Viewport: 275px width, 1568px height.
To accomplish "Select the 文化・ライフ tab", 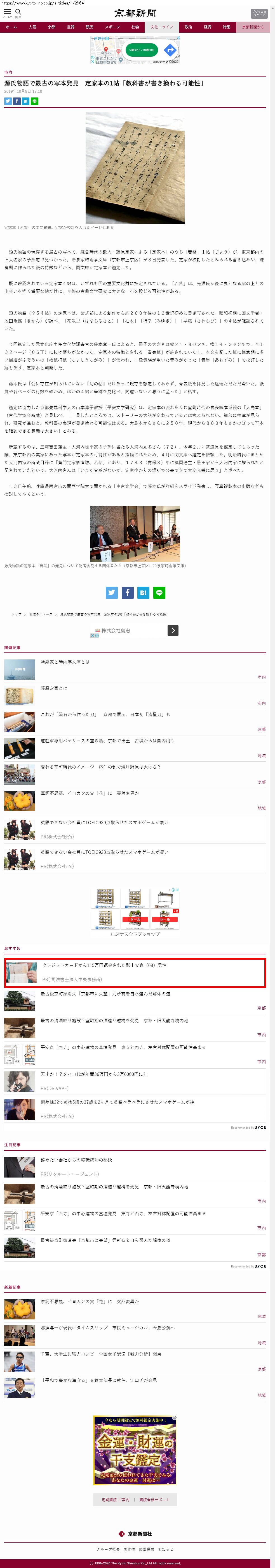I will click(x=162, y=27).
